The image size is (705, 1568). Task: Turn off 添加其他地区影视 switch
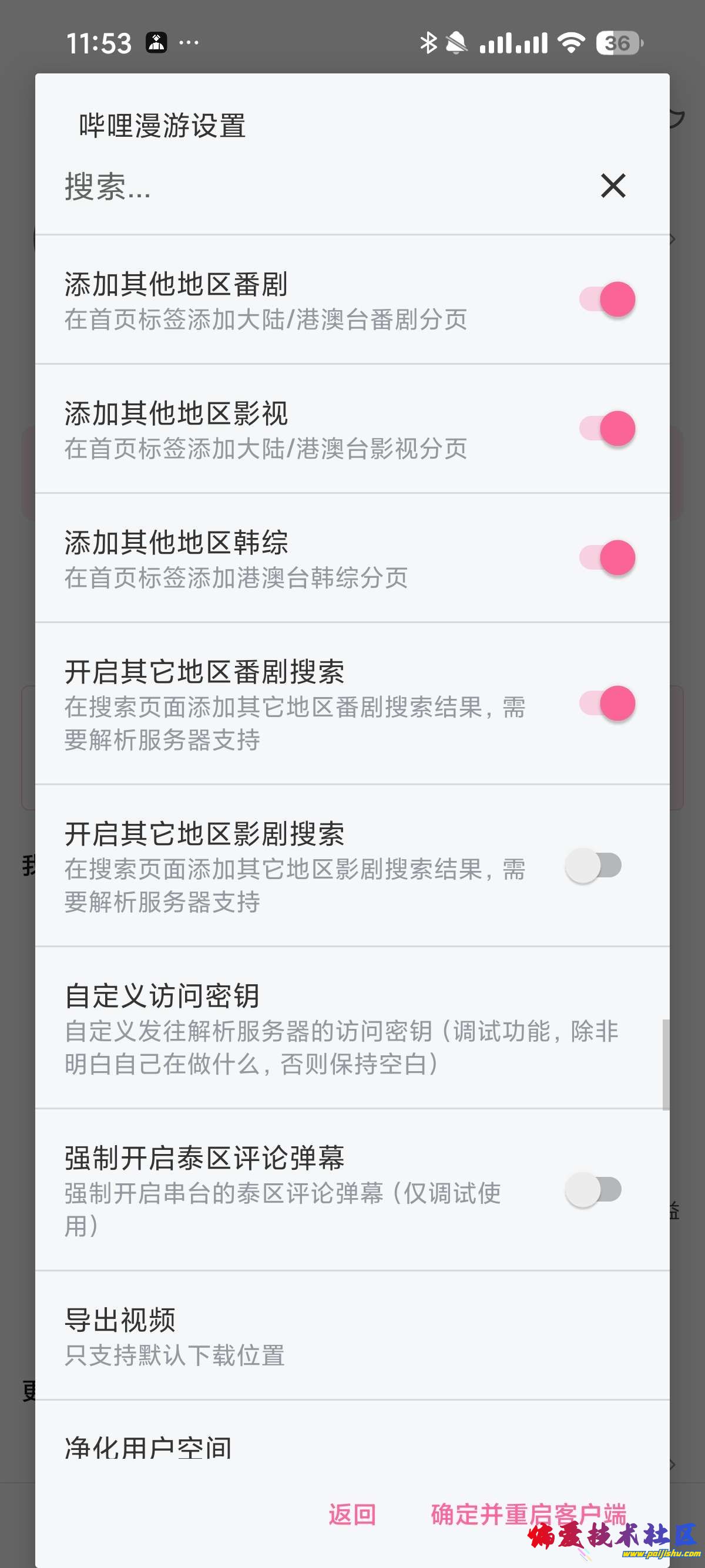(x=607, y=429)
